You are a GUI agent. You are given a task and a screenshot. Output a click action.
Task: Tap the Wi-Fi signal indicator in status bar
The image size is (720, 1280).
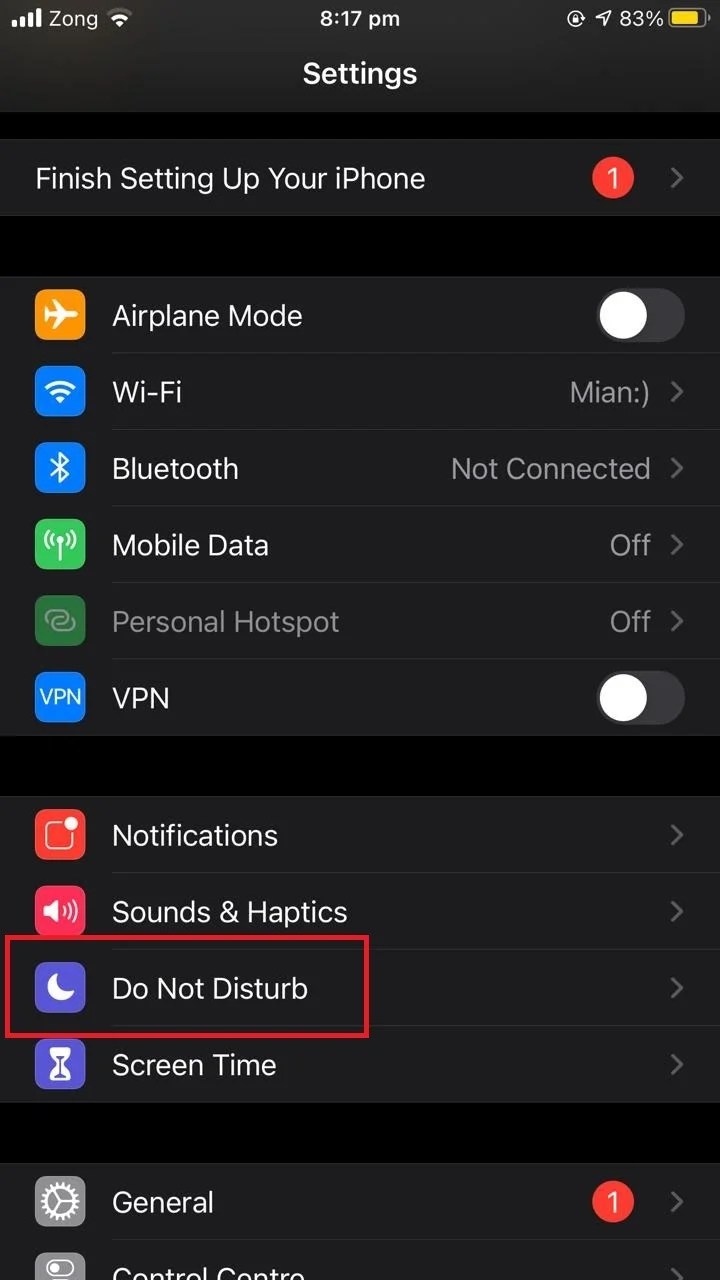[x=120, y=17]
